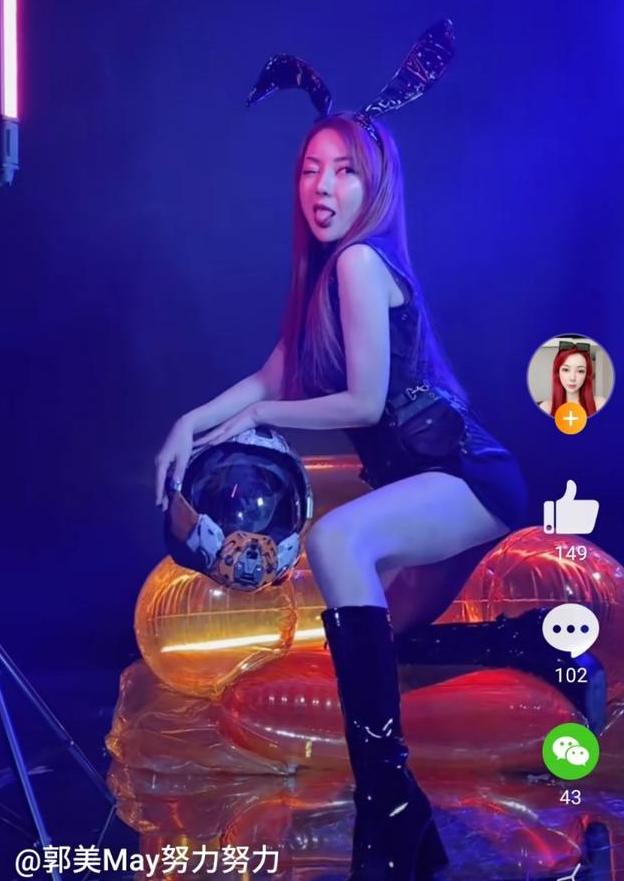Image resolution: width=624 pixels, height=881 pixels.
Task: Open the creator's profile avatar
Action: 570,376
